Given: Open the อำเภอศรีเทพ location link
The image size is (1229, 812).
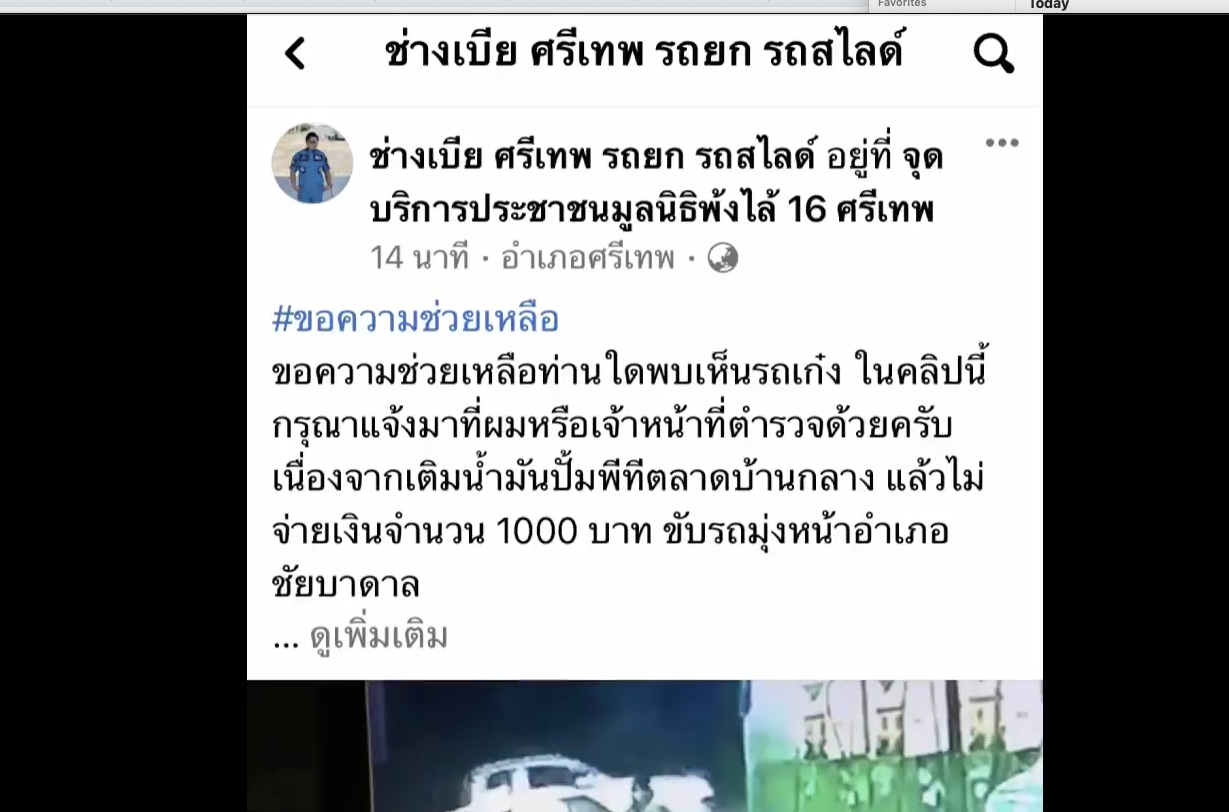Looking at the screenshot, I should coord(587,258).
